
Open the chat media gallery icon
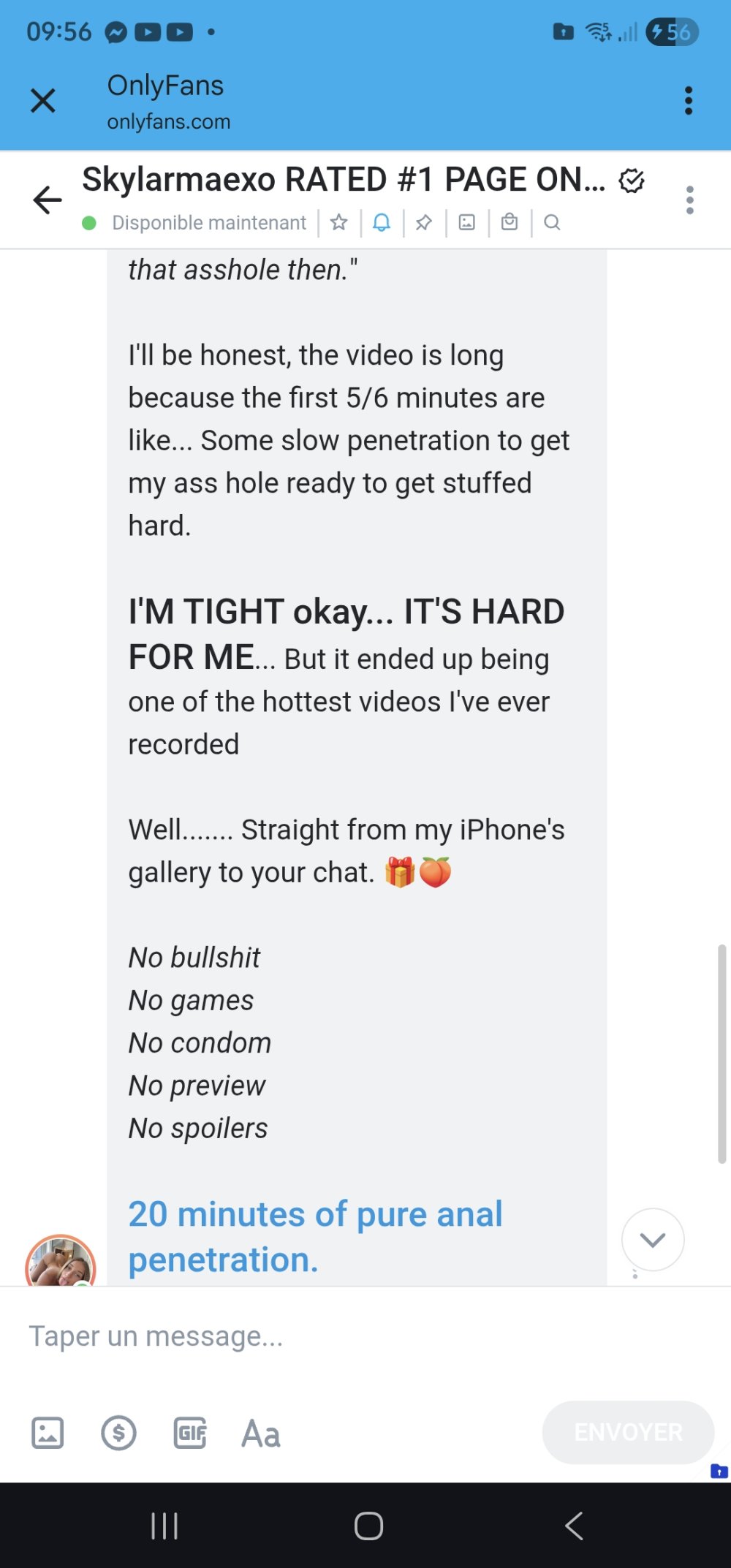pos(467,222)
